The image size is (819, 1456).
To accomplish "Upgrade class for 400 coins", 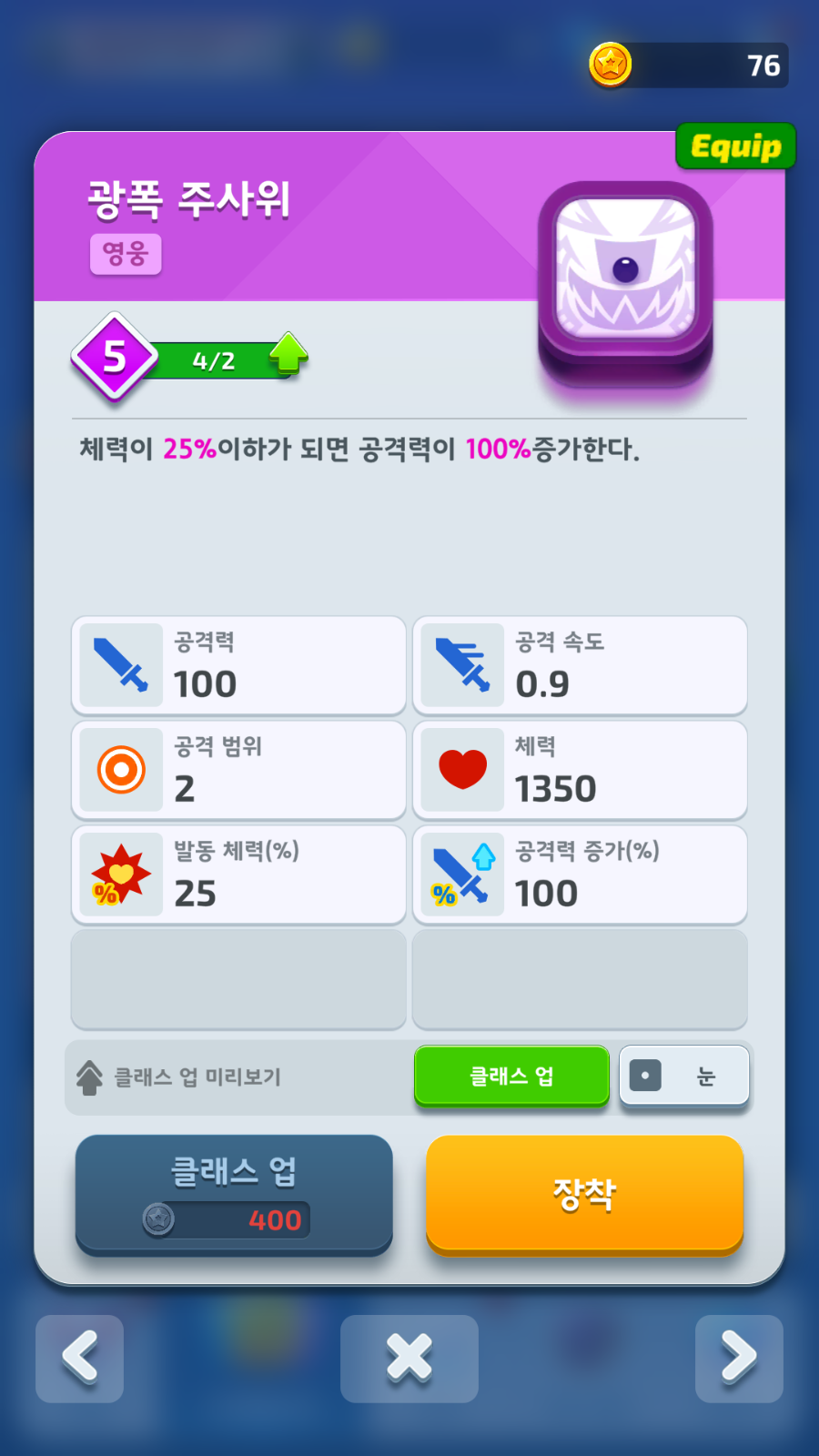I will pyautogui.click(x=234, y=1193).
